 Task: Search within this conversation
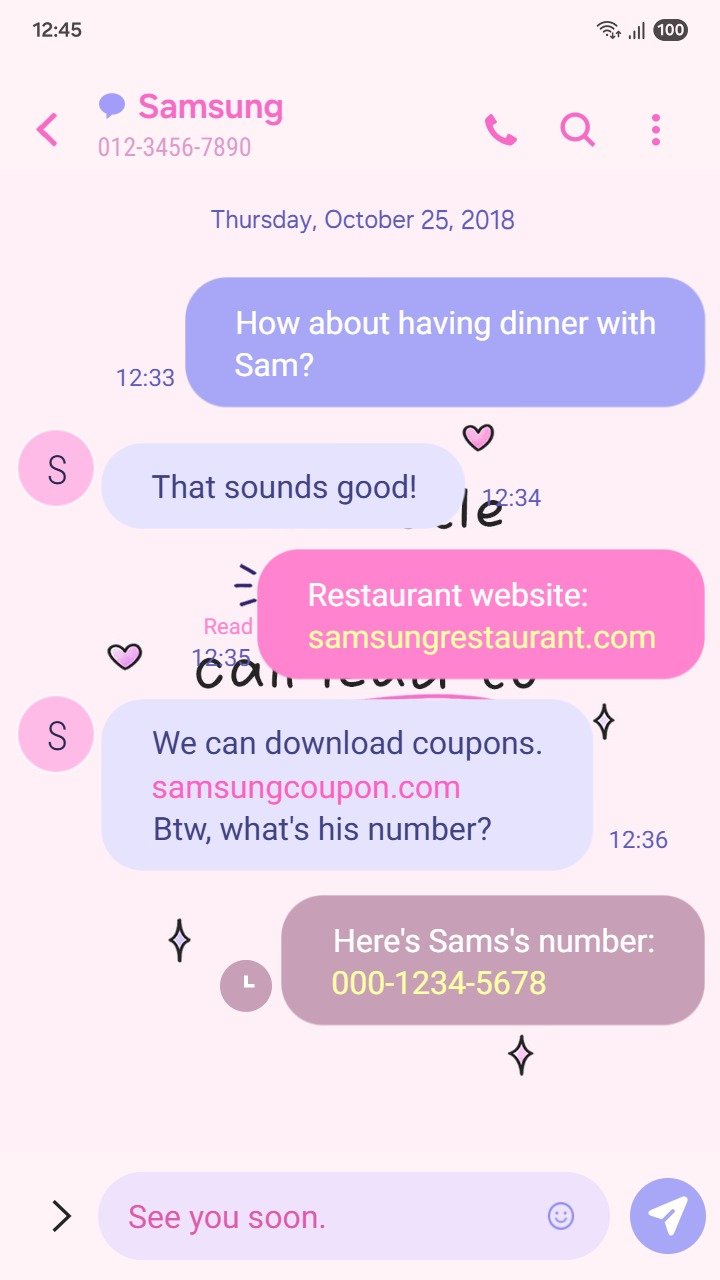[577, 130]
